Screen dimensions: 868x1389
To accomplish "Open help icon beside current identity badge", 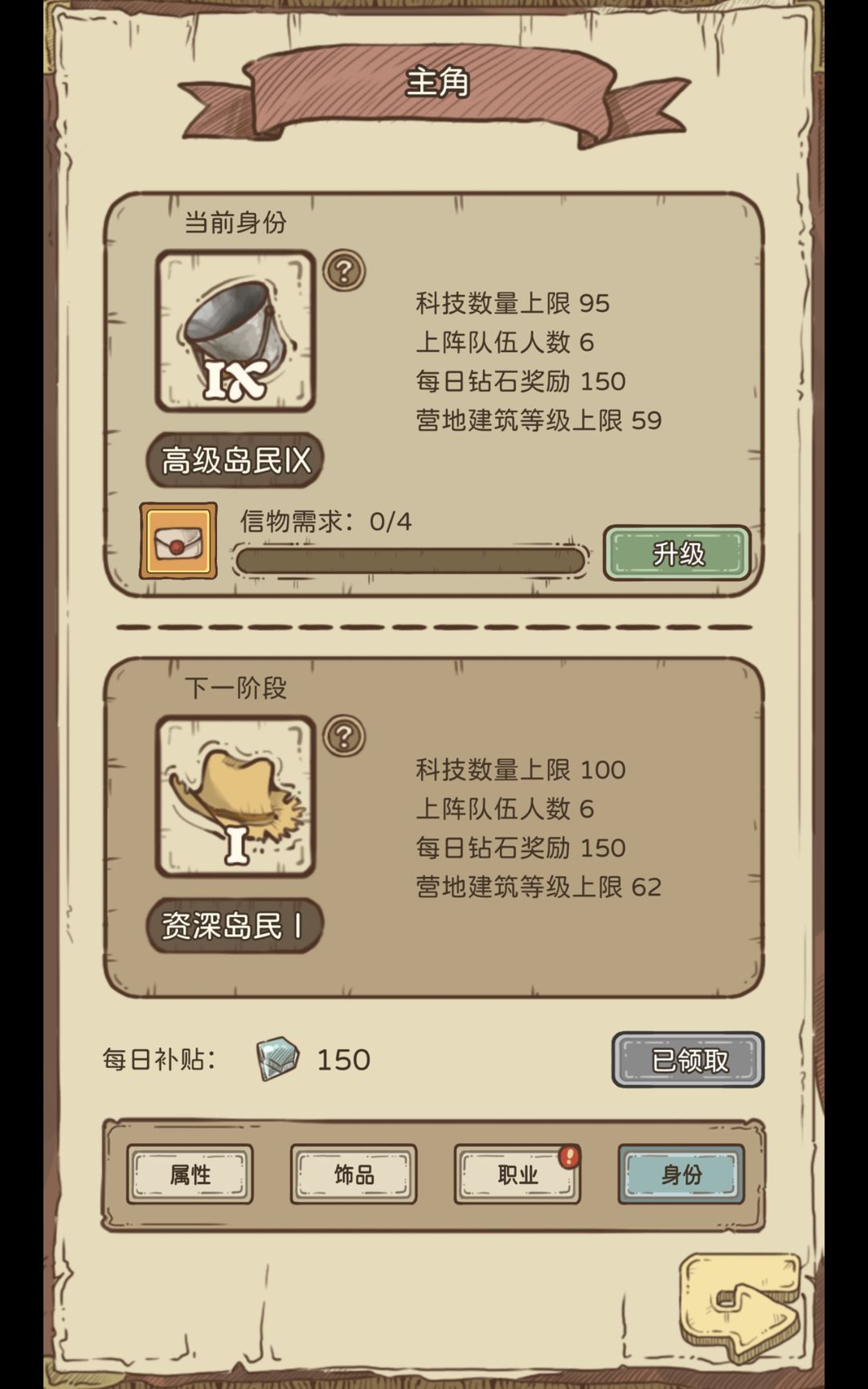I will coord(344,272).
